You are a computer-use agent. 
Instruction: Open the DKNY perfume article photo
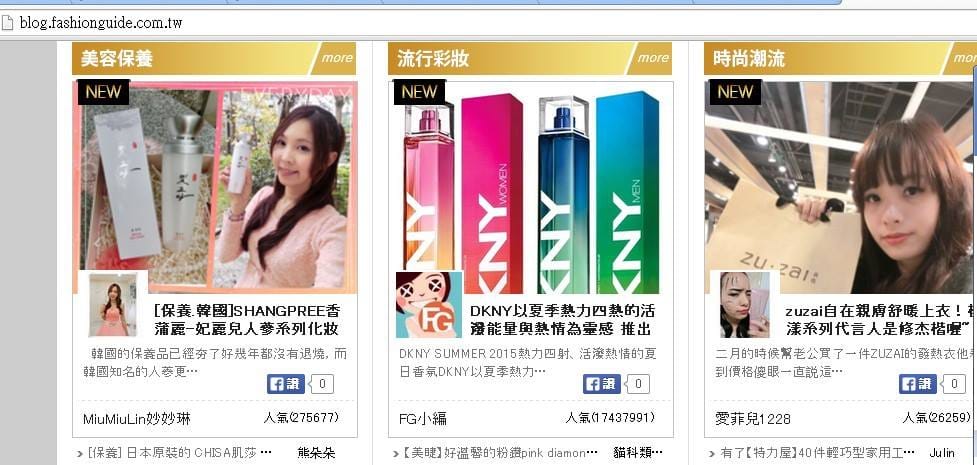click(531, 185)
